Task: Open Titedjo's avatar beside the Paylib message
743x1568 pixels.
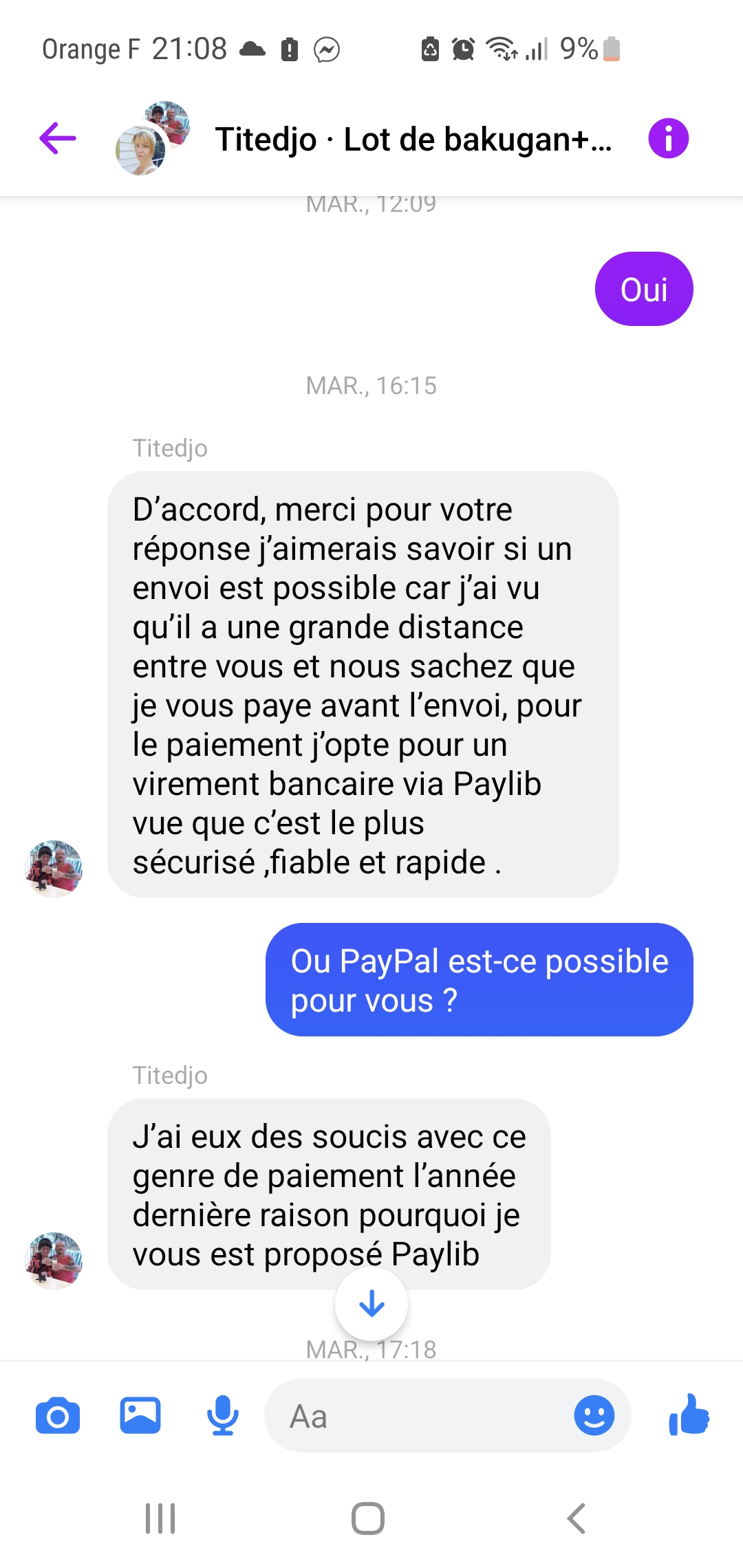Action: coord(54,1260)
